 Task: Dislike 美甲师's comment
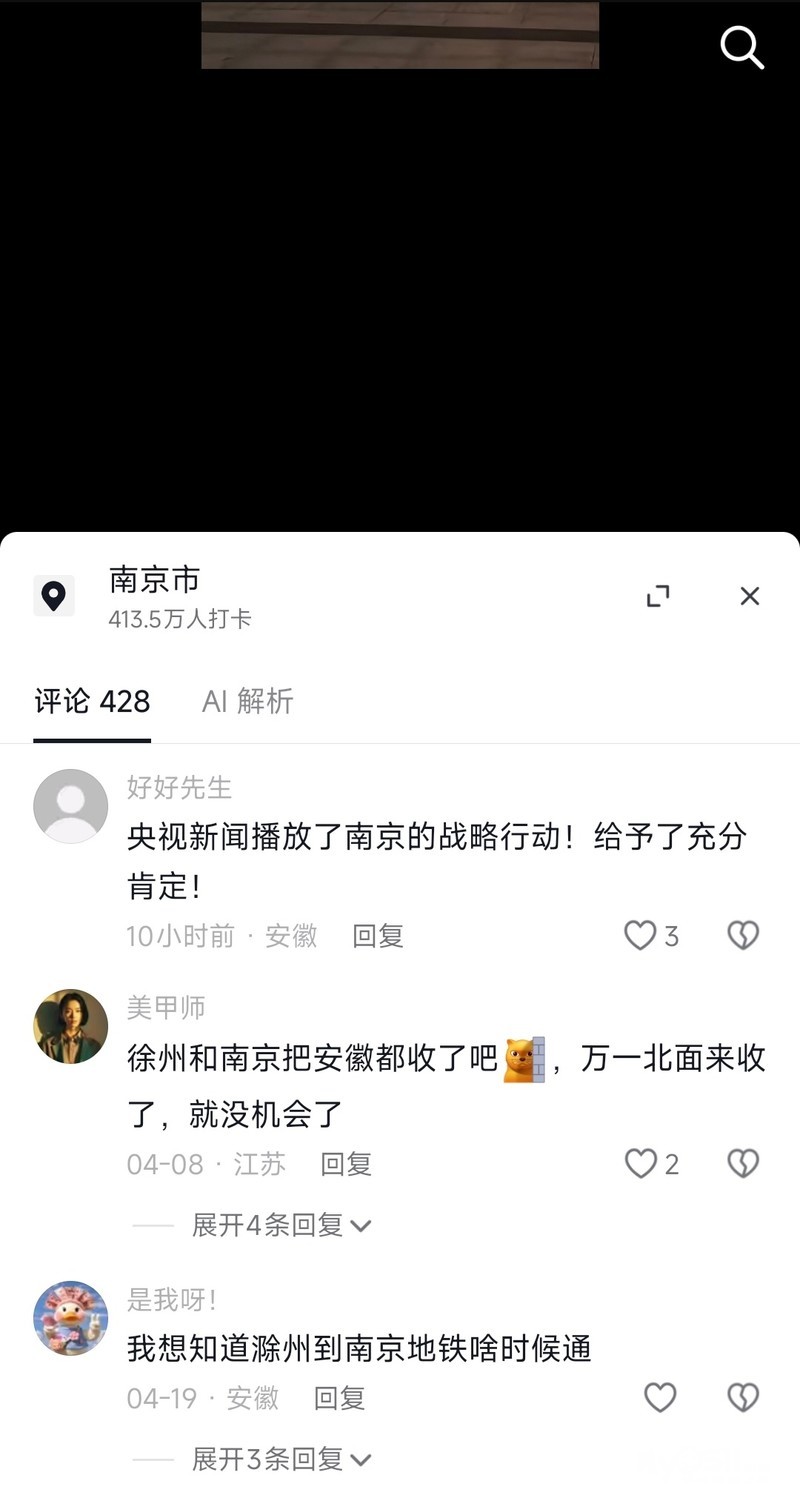point(742,1164)
